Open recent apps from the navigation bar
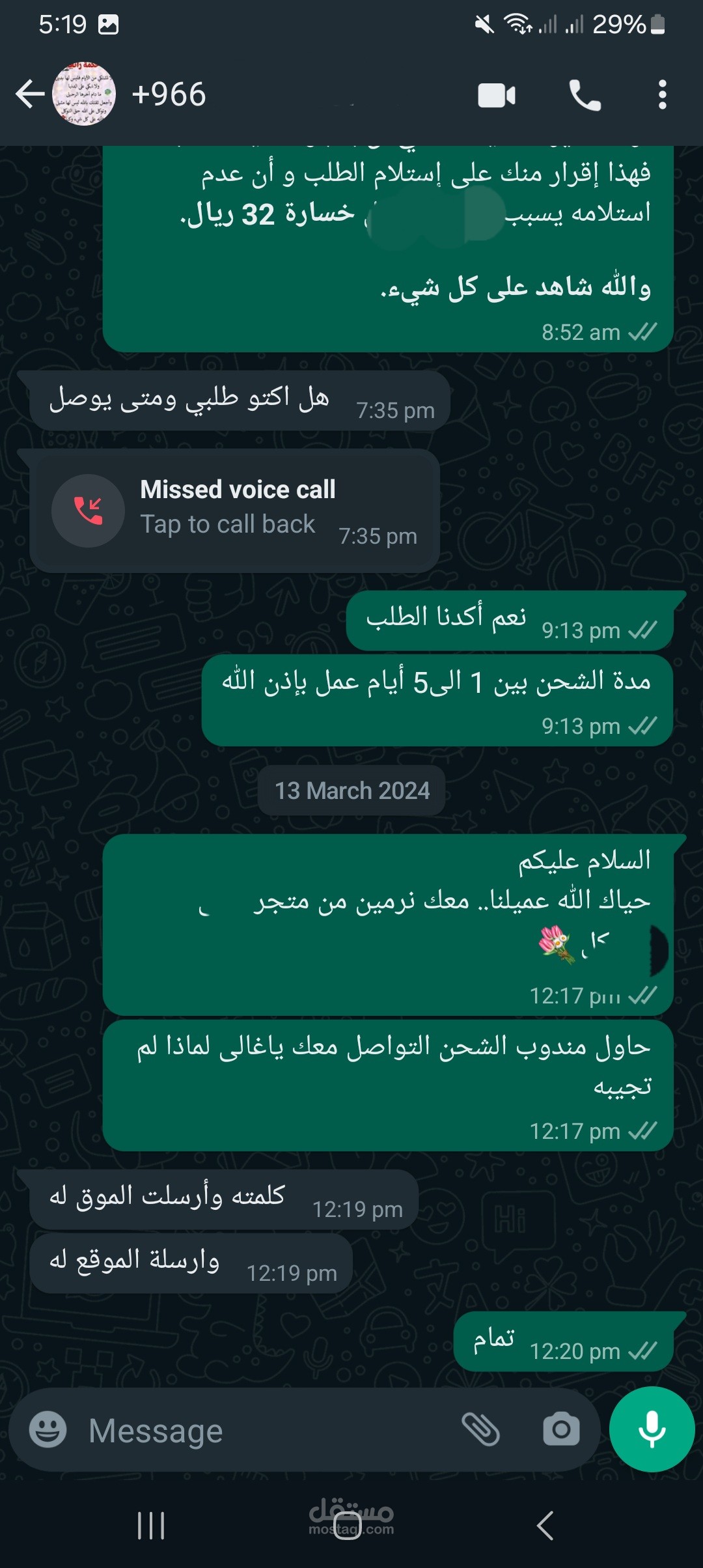 (x=151, y=1526)
